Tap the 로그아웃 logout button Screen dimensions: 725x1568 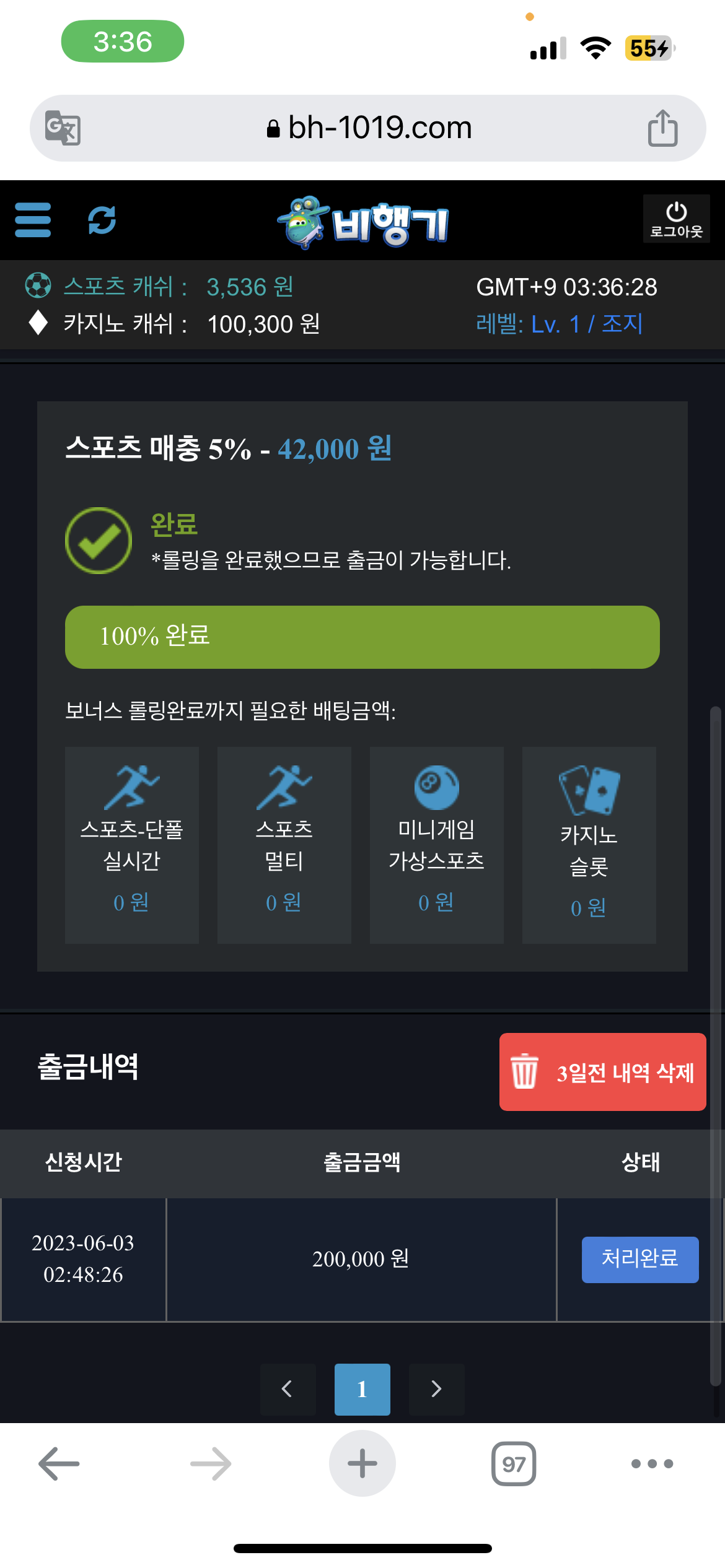(676, 219)
